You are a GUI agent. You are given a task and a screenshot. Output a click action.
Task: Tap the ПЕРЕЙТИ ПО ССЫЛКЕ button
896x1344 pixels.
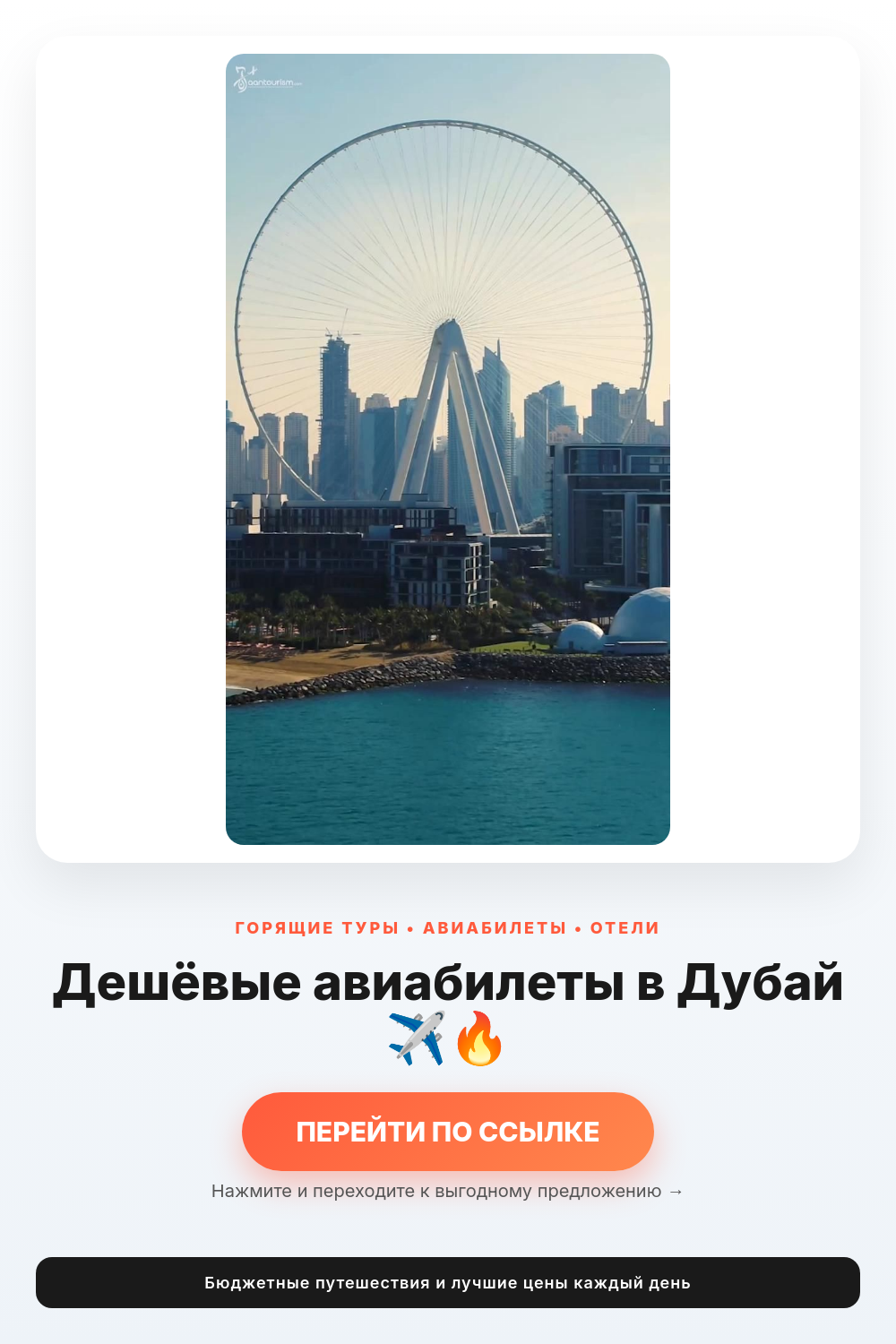(448, 1131)
